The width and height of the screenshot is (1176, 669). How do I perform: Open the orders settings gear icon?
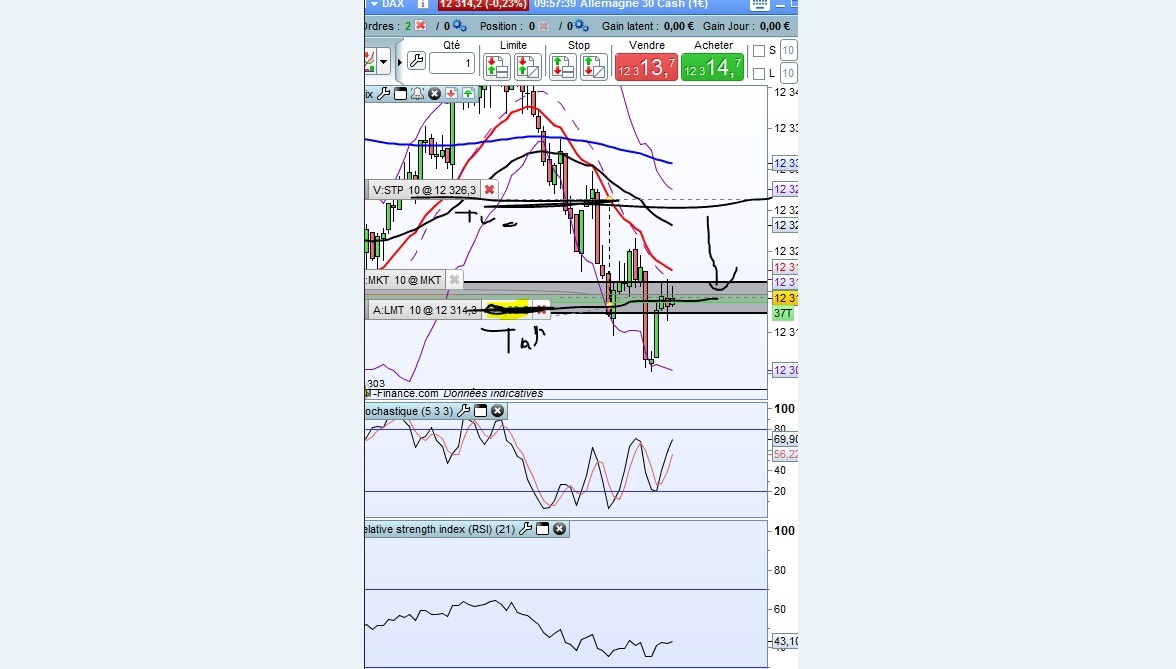(459, 26)
